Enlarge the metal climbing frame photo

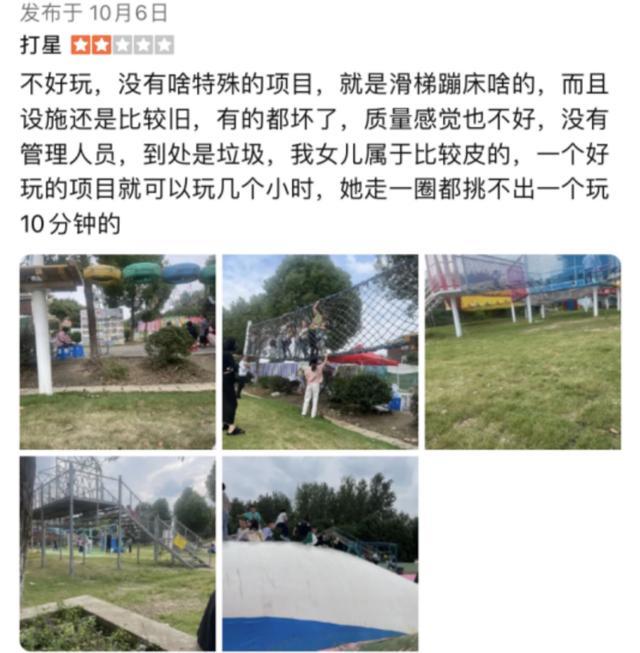point(117,553)
